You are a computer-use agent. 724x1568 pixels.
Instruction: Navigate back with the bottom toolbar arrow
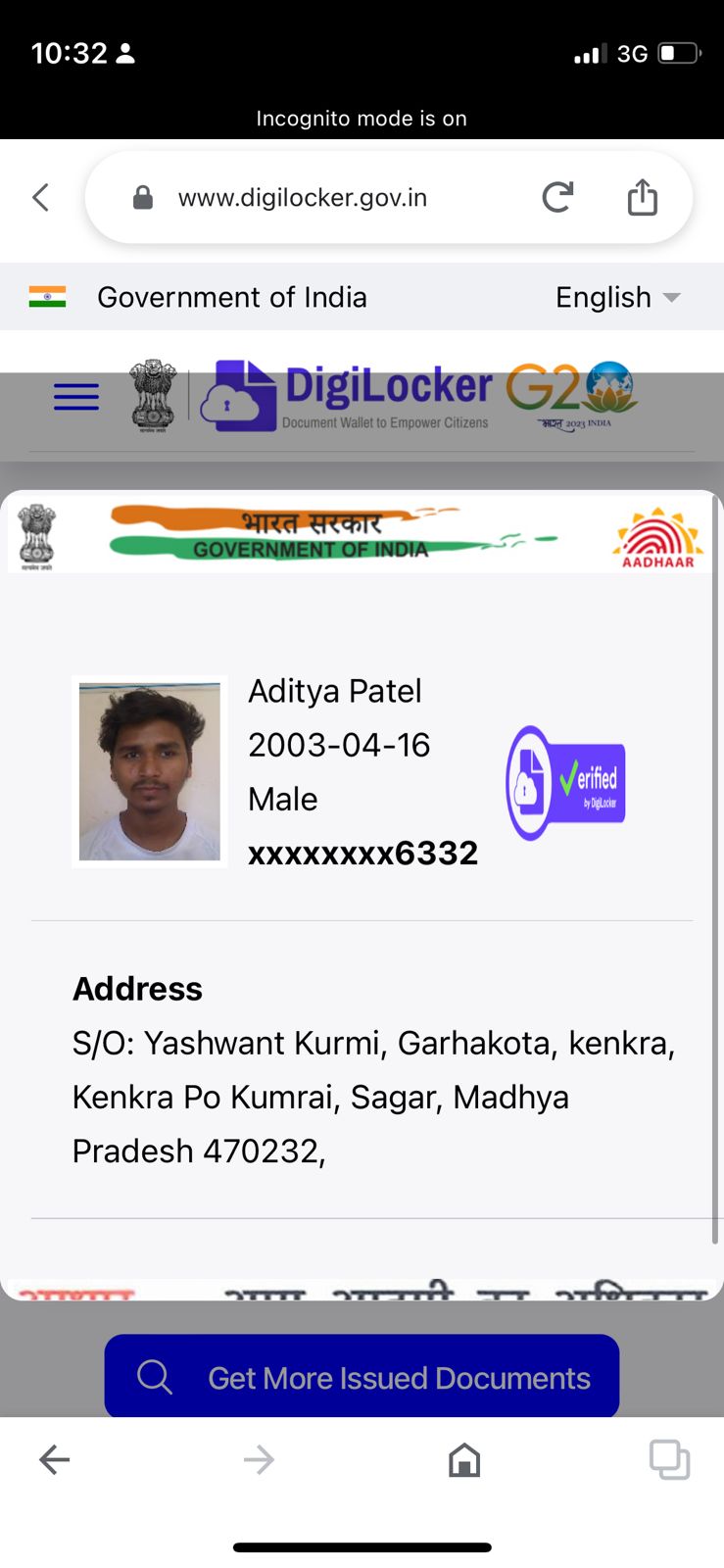pyautogui.click(x=54, y=1460)
